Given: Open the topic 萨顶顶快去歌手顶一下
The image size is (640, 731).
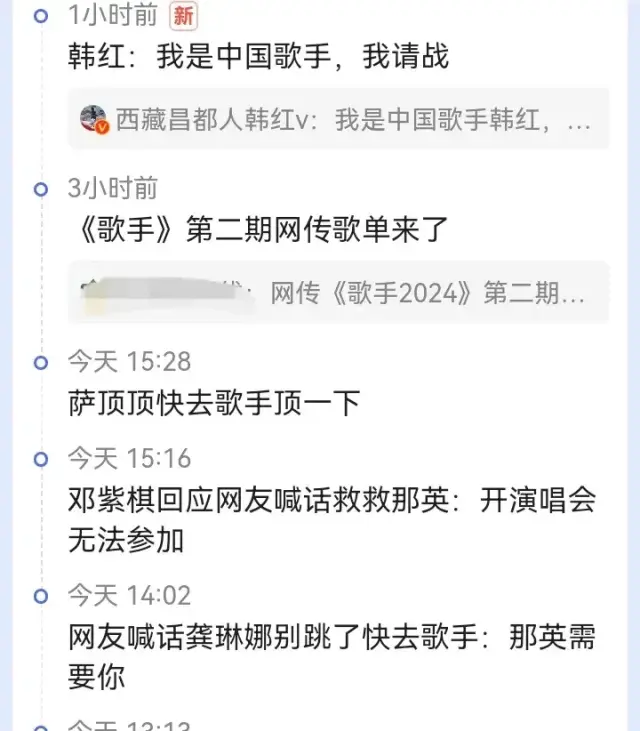Looking at the screenshot, I should pyautogui.click(x=214, y=402).
